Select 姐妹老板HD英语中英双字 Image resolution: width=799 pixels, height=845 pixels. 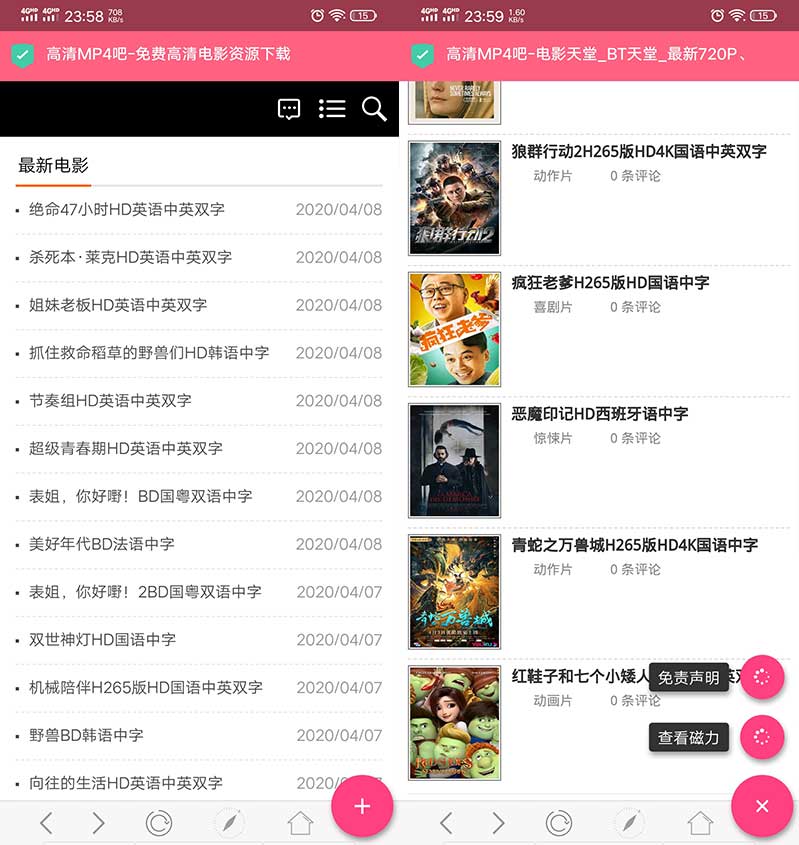(118, 305)
